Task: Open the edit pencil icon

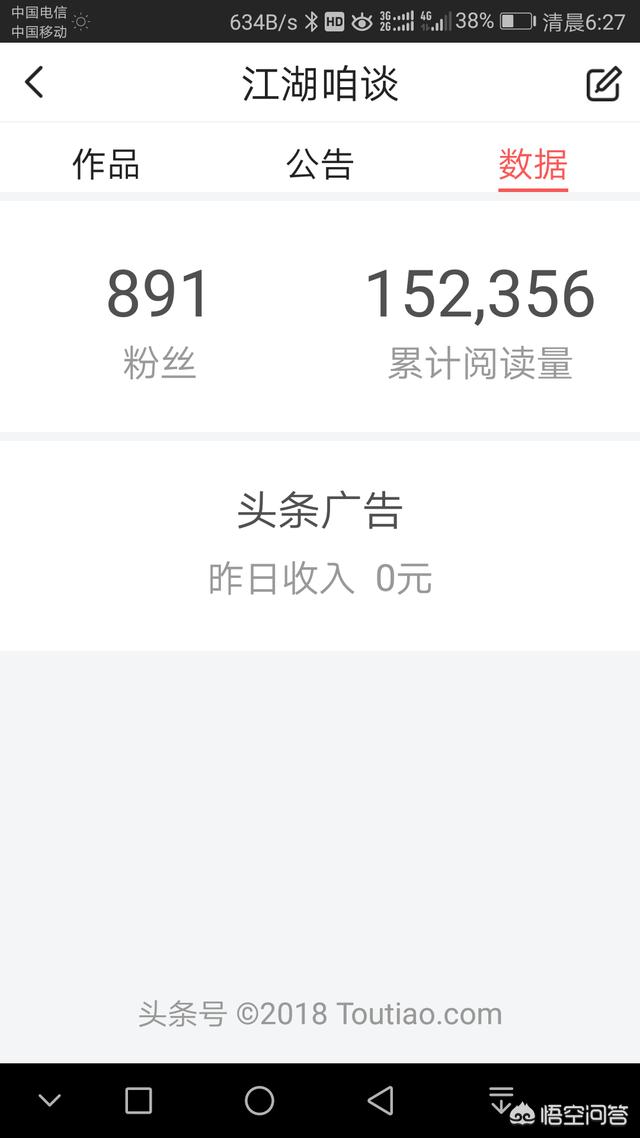Action: (x=603, y=84)
